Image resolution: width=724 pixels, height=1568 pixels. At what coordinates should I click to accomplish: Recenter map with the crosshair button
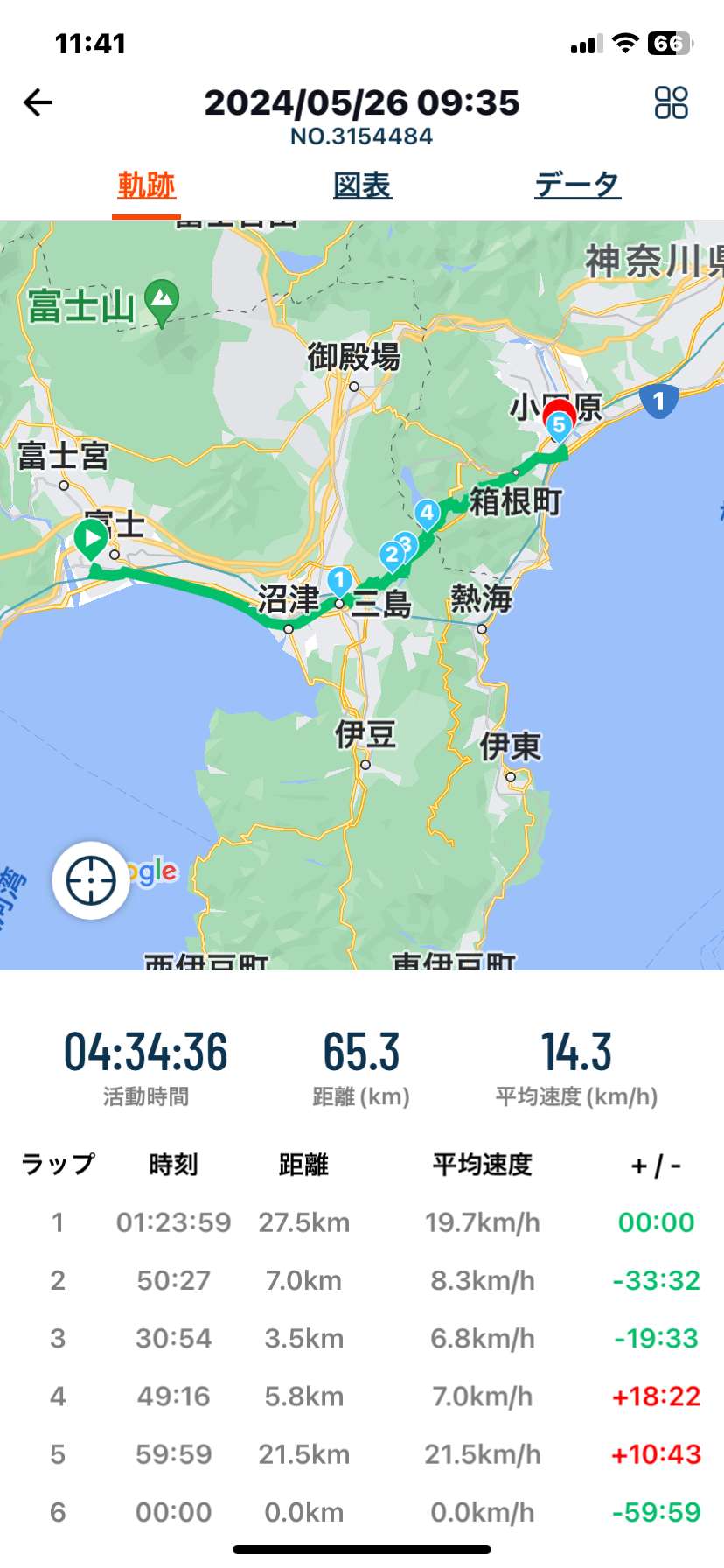(x=91, y=880)
